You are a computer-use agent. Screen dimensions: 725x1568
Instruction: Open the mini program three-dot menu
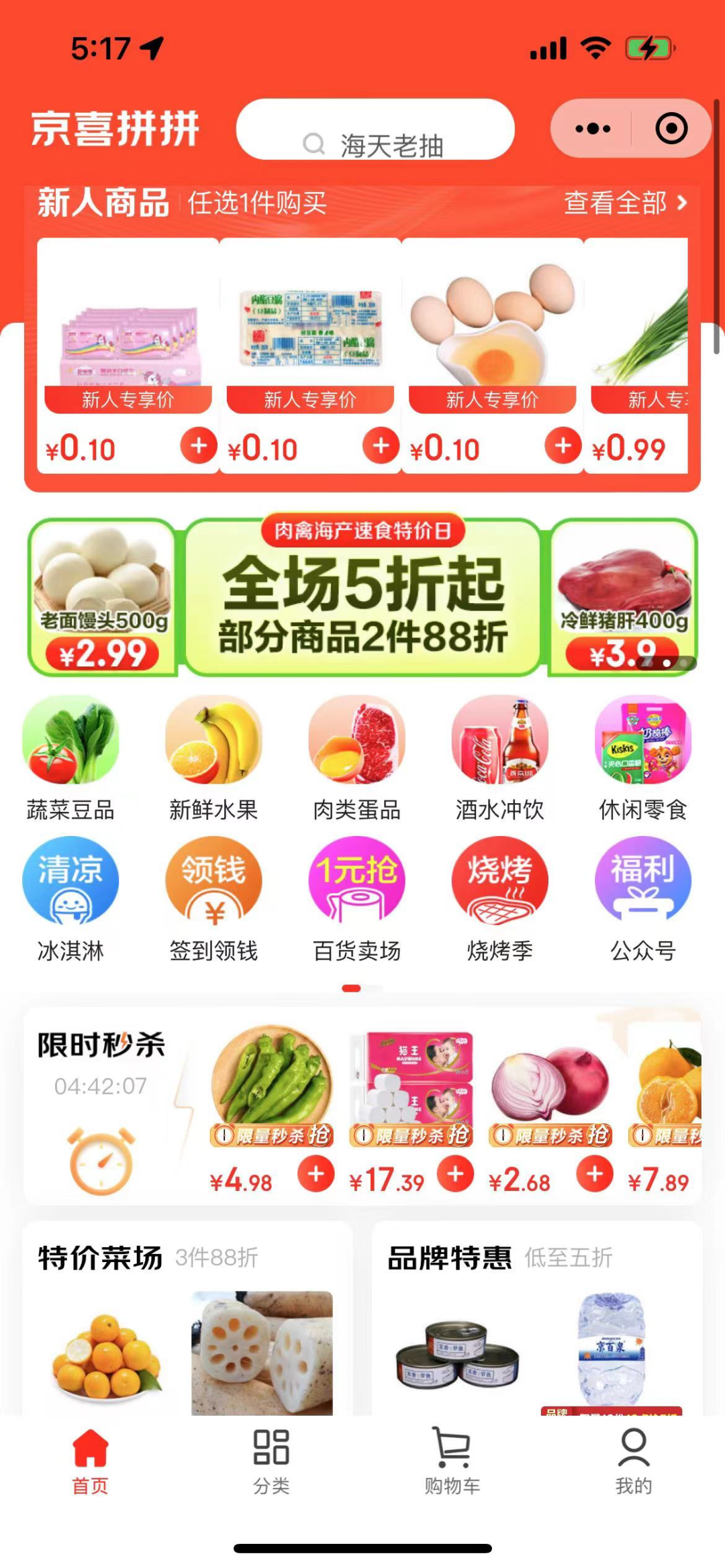(x=593, y=128)
